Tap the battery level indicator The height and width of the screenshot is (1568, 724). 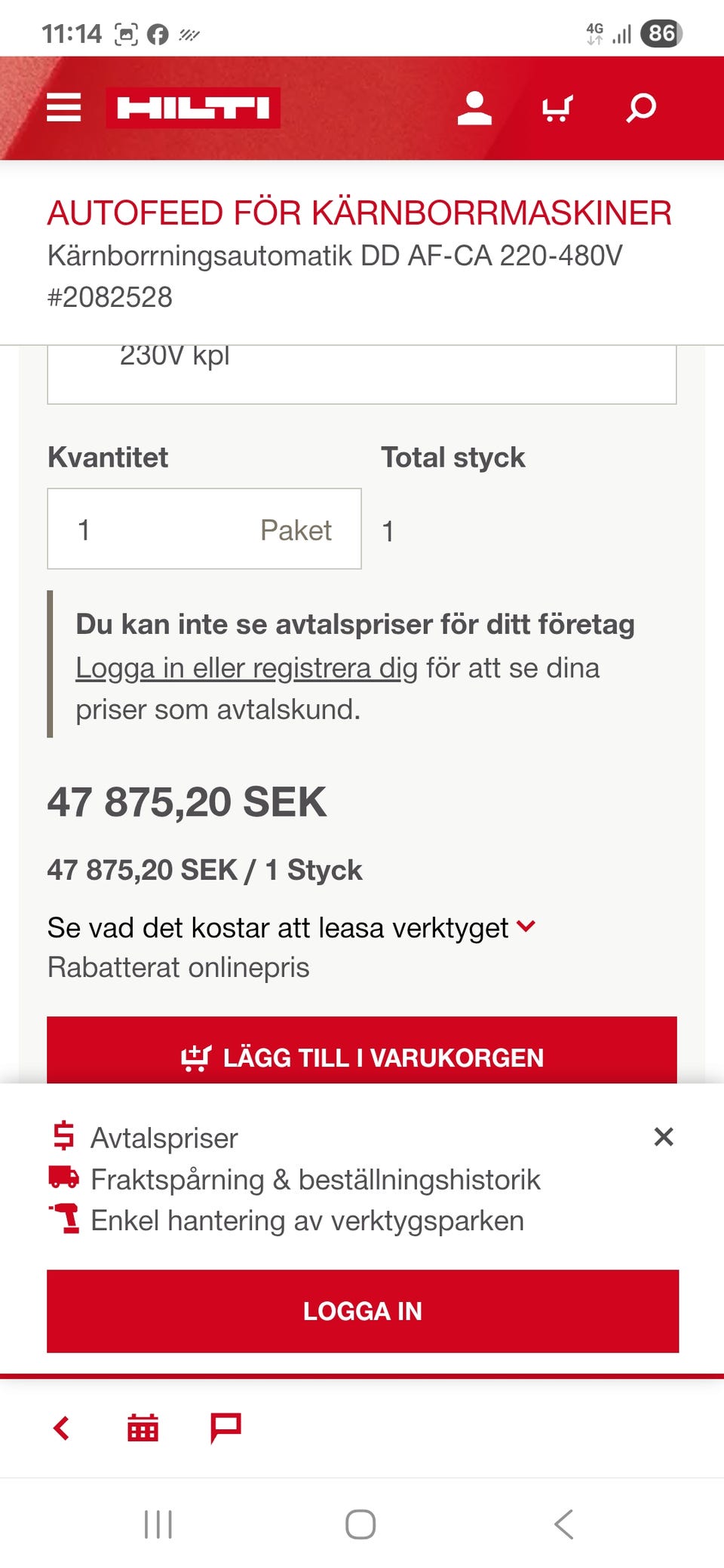tap(663, 32)
